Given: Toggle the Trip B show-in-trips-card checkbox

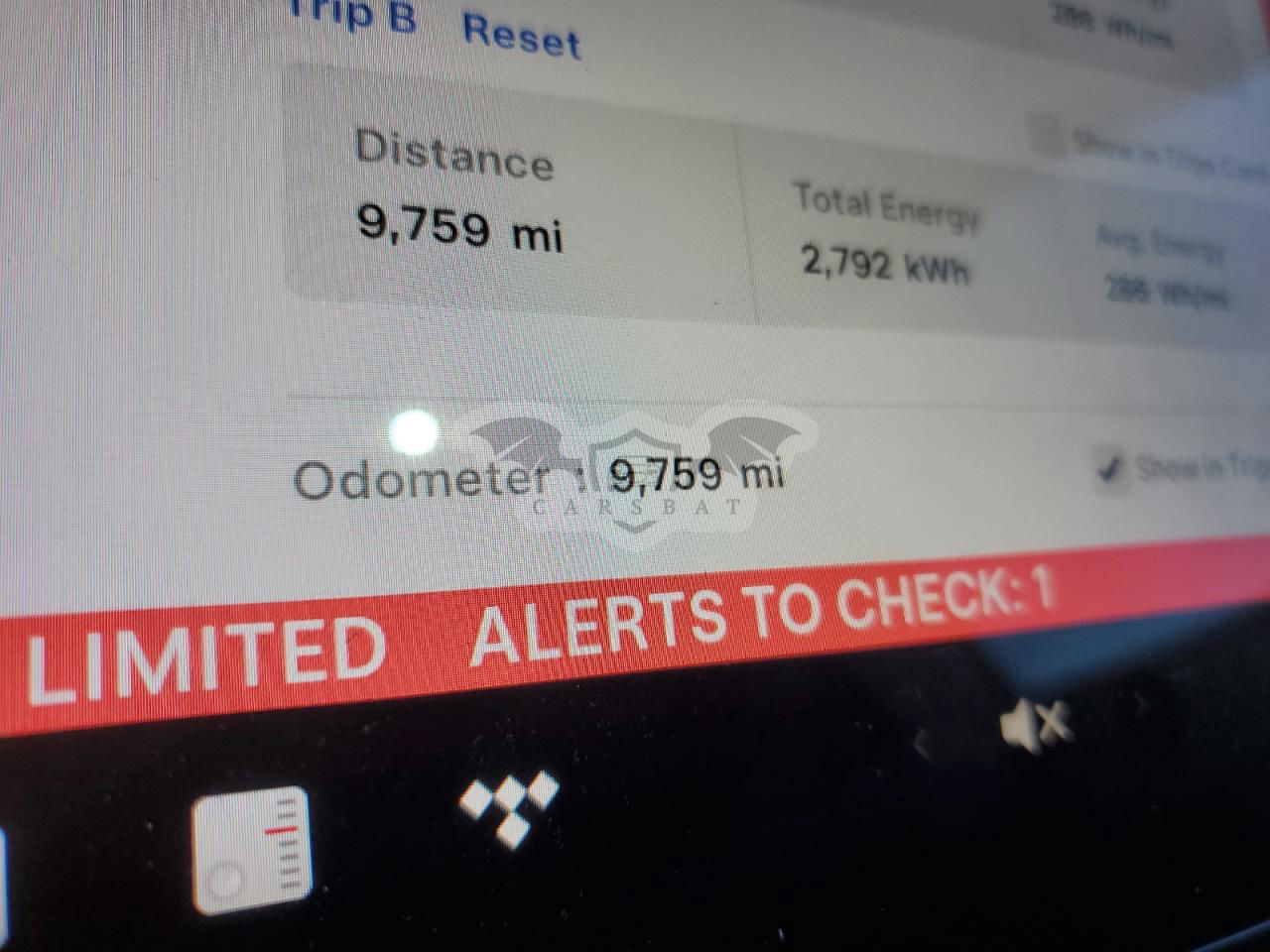Looking at the screenshot, I should (x=1045, y=136).
